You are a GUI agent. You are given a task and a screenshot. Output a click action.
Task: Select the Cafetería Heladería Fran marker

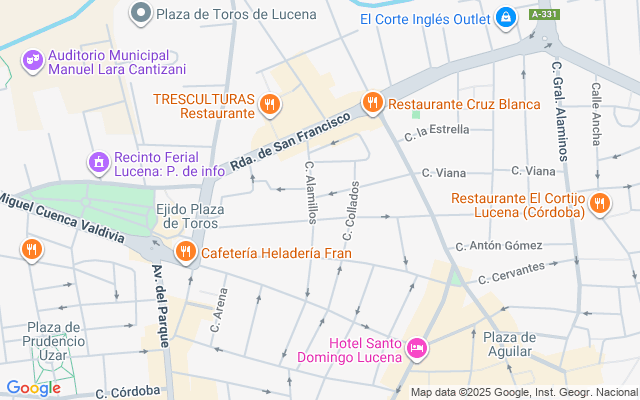pos(185,252)
